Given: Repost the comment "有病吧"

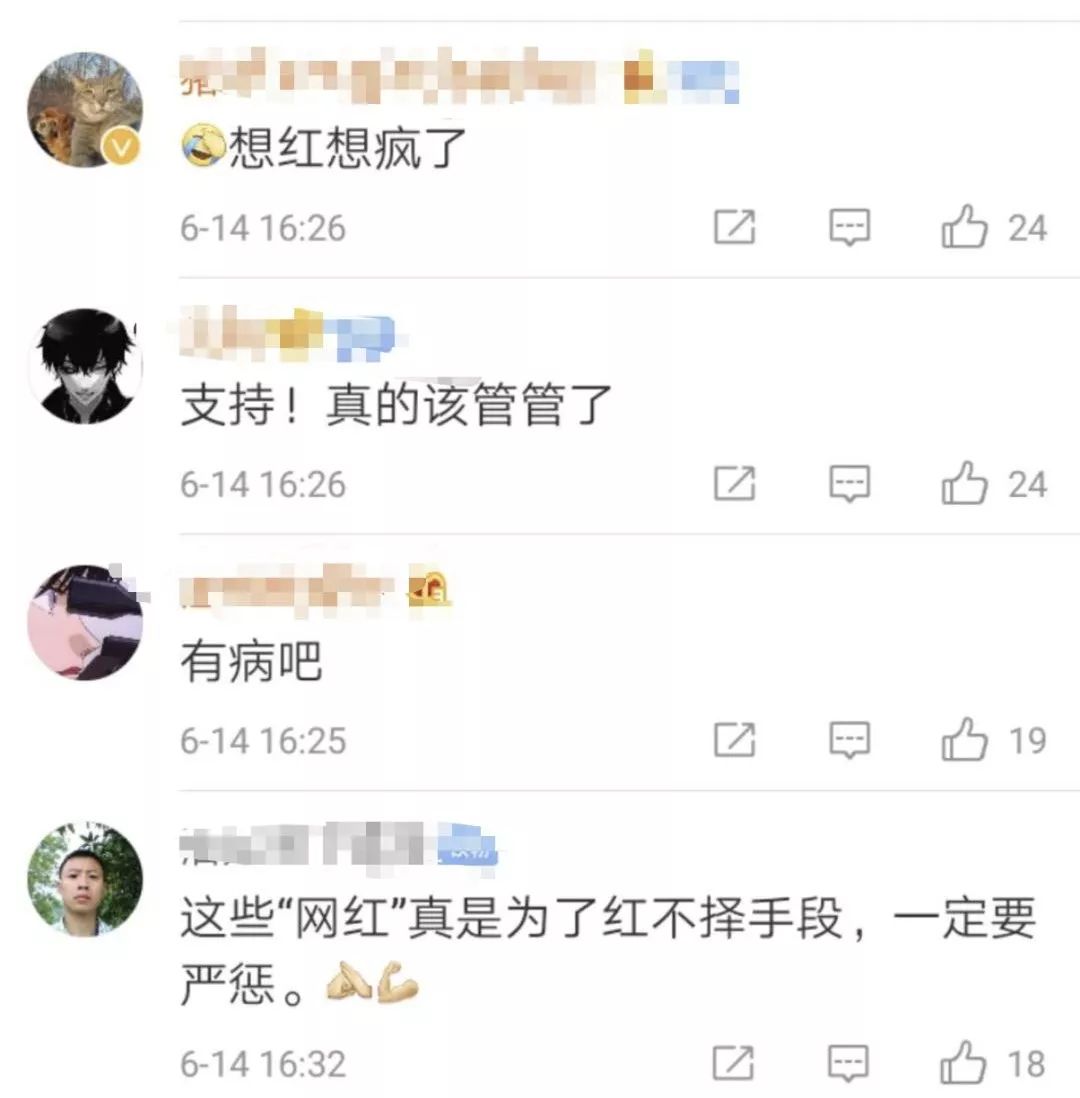Looking at the screenshot, I should pos(734,741).
